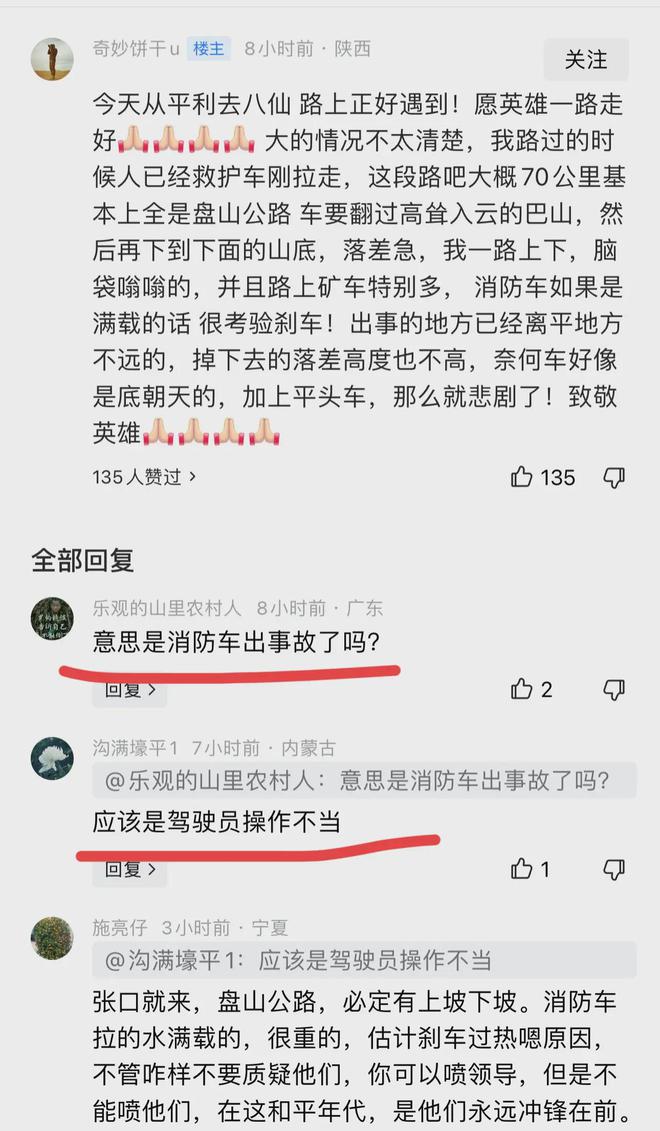Like 乐观的山里农村人's reply
The width and height of the screenshot is (660, 1131).
[x=532, y=690]
